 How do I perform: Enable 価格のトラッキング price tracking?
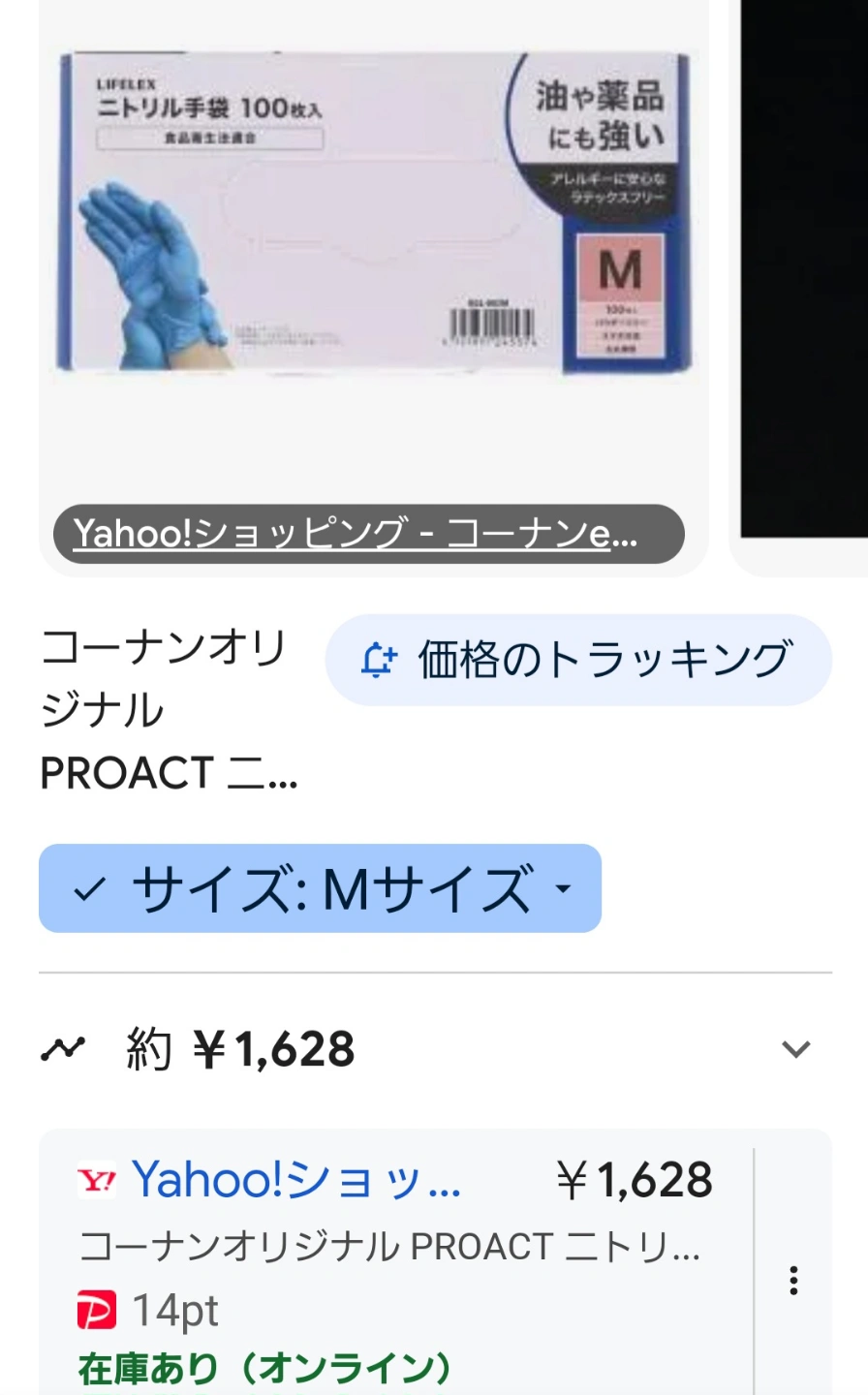coord(578,660)
